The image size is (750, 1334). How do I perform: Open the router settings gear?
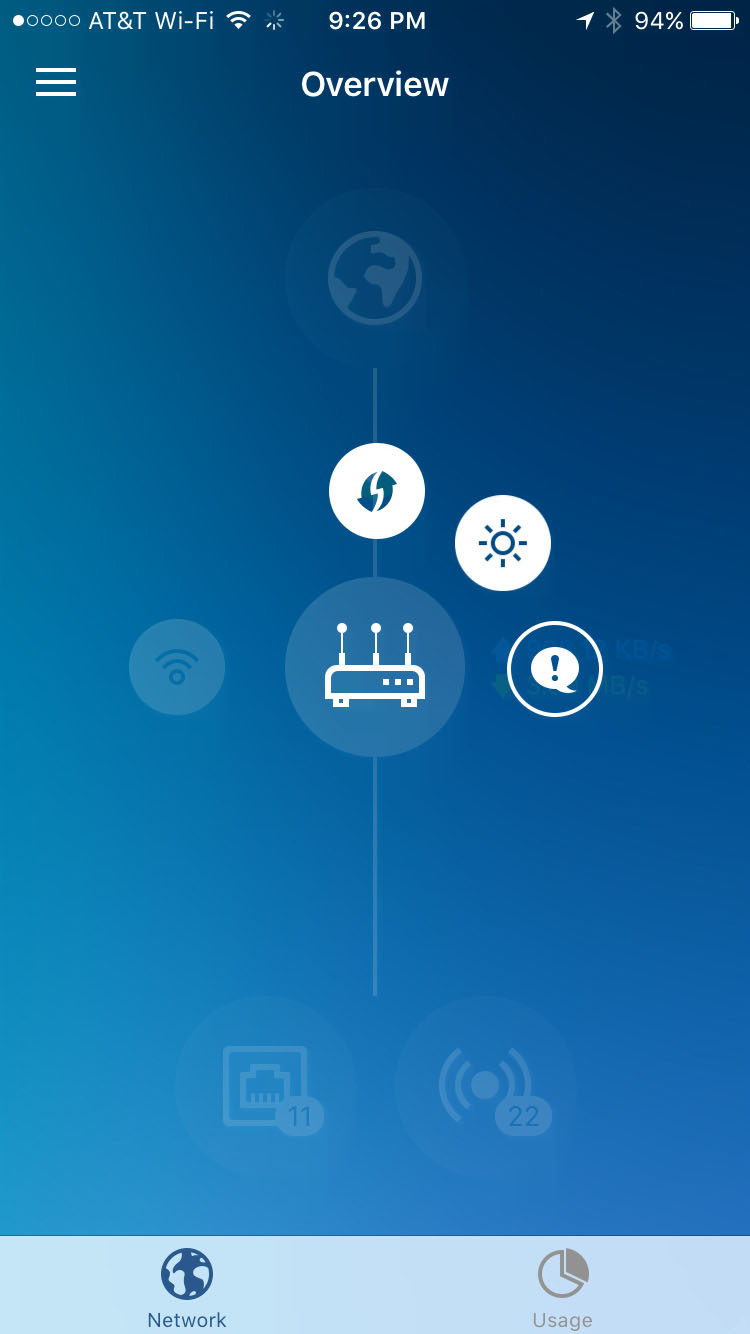click(x=503, y=543)
